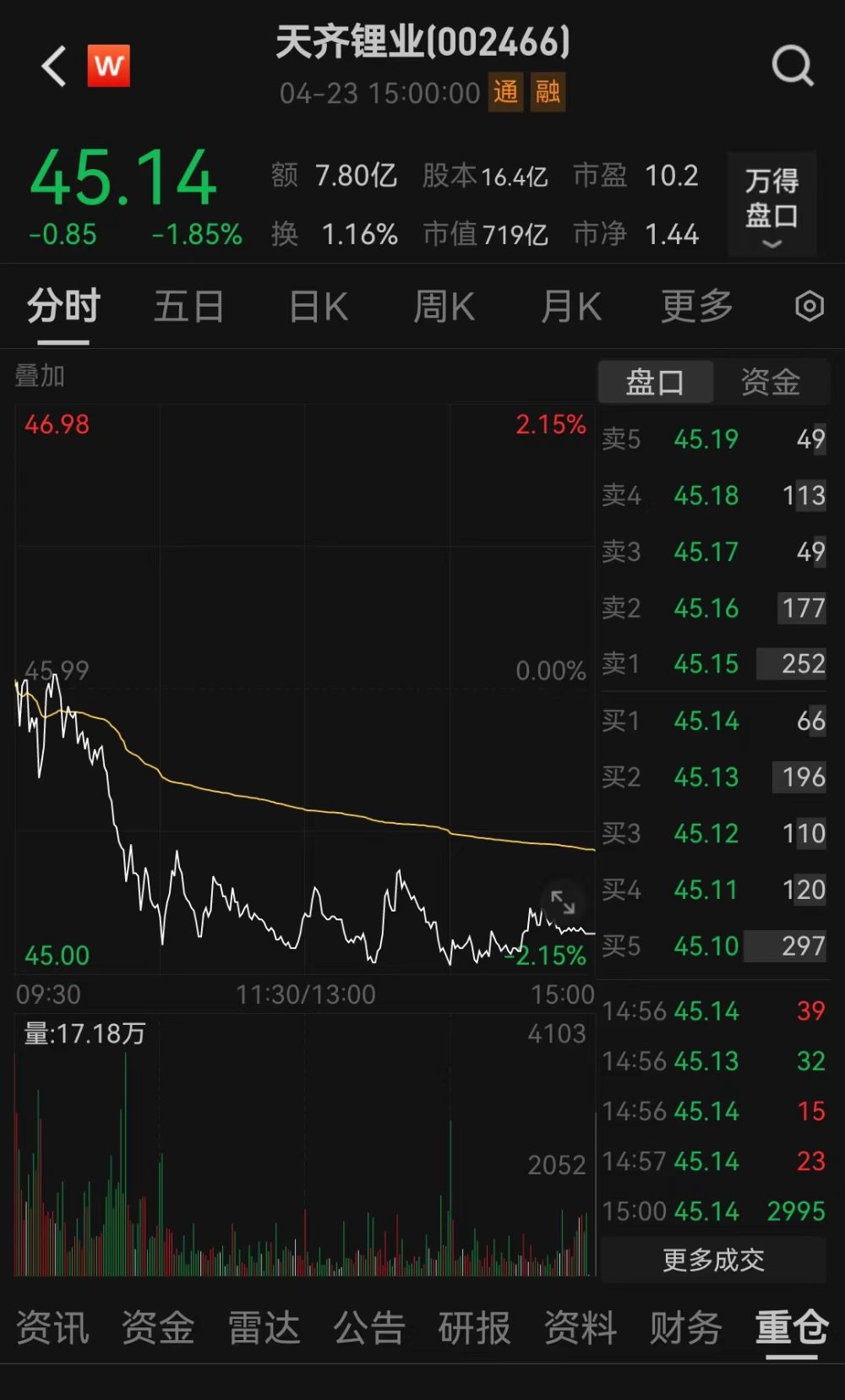This screenshot has width=845, height=1400.
Task: Open chart settings hexagon icon
Action: [x=810, y=307]
